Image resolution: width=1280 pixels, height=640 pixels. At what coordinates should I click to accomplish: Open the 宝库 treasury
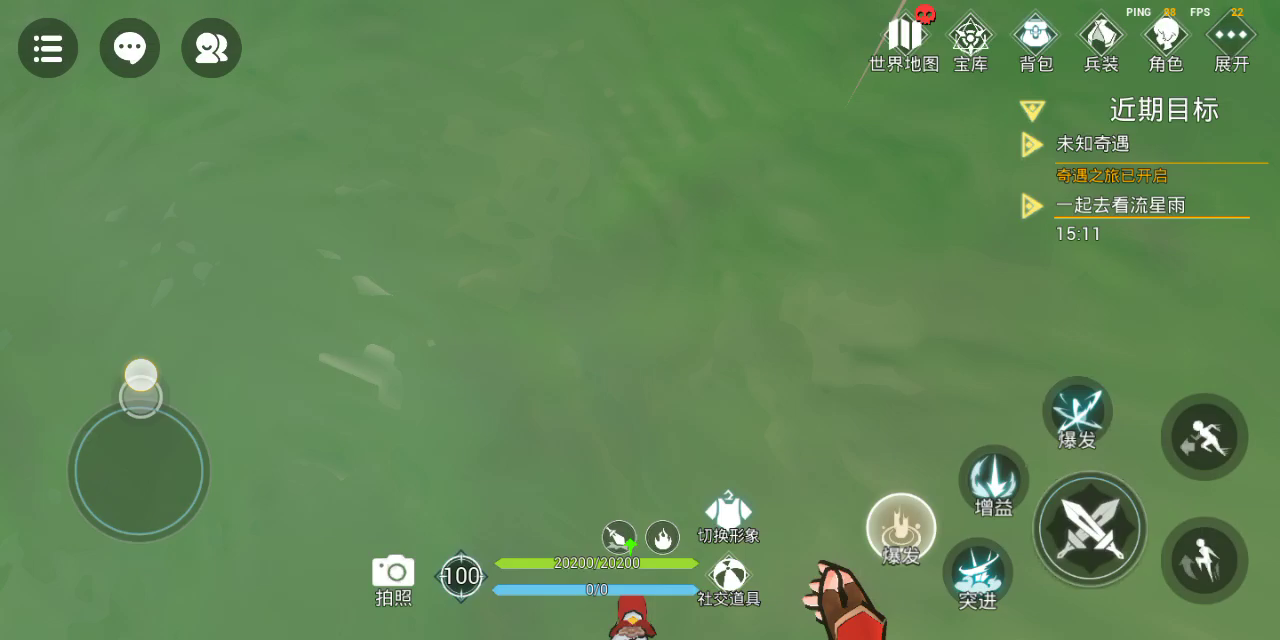(970, 42)
